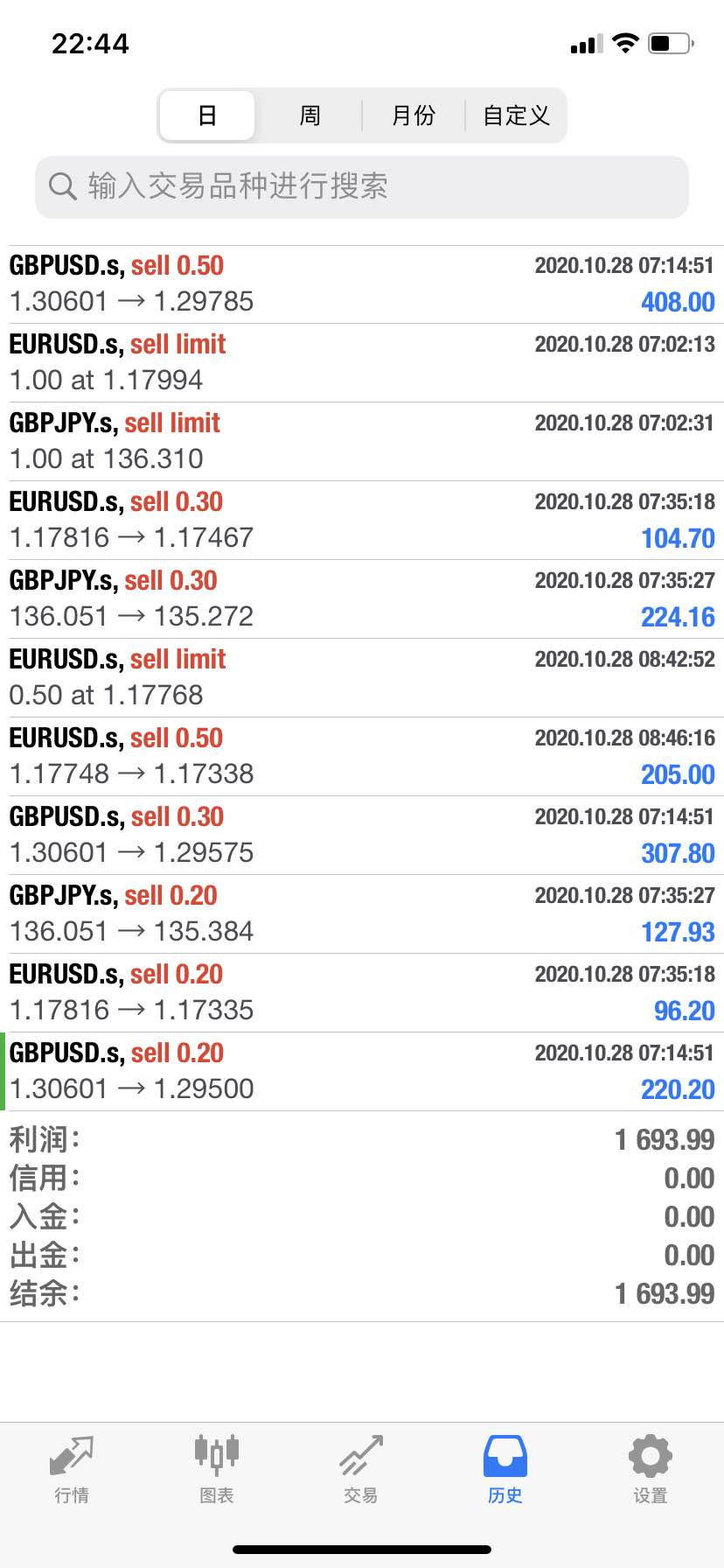Open the GBPUSD.s sell 0.50 trade
This screenshot has width=724, height=1568.
click(x=362, y=284)
